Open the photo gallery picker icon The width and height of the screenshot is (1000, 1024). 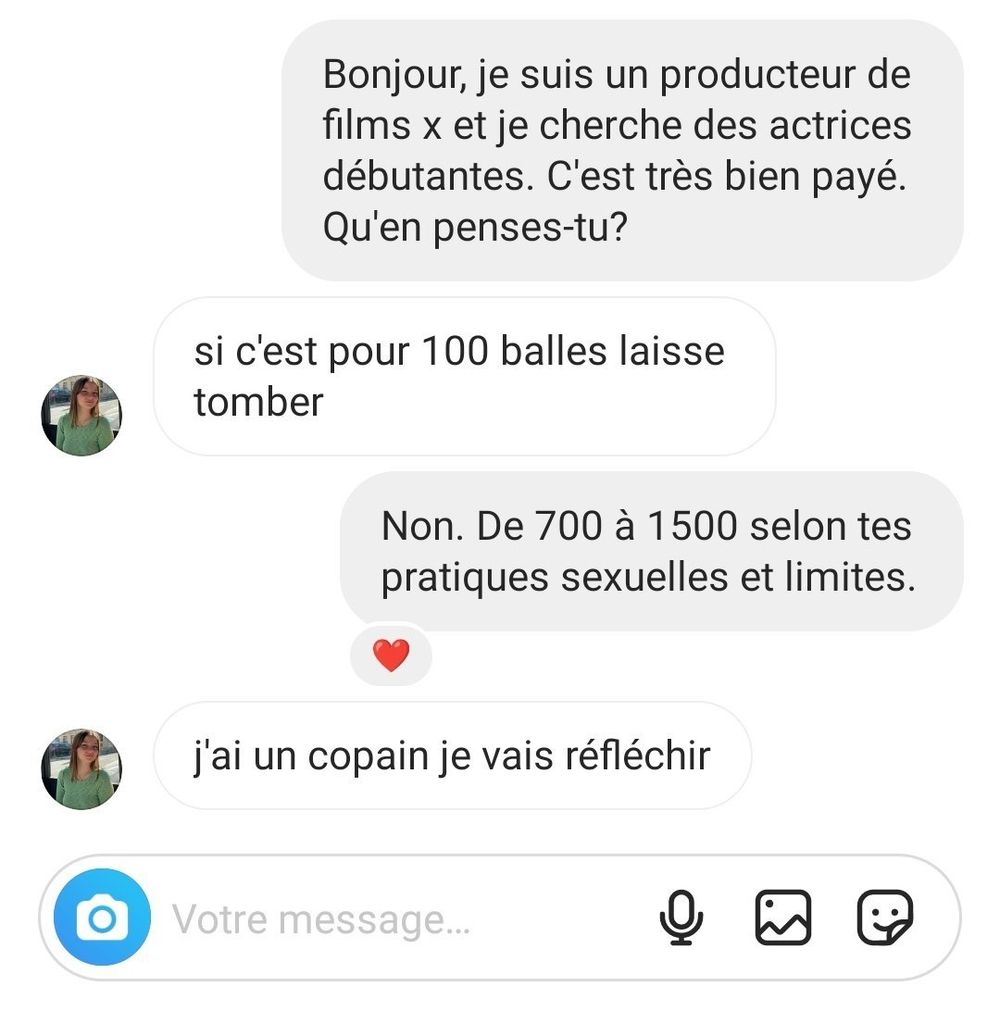[783, 918]
